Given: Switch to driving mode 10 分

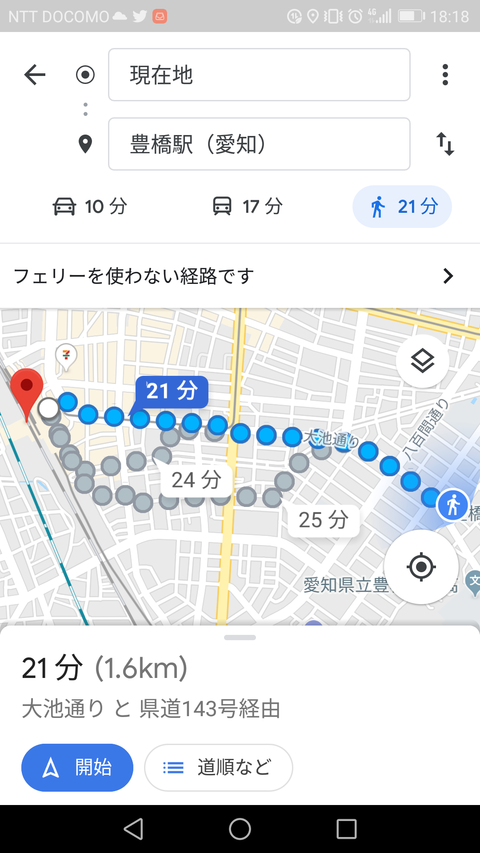Looking at the screenshot, I should pos(90,207).
